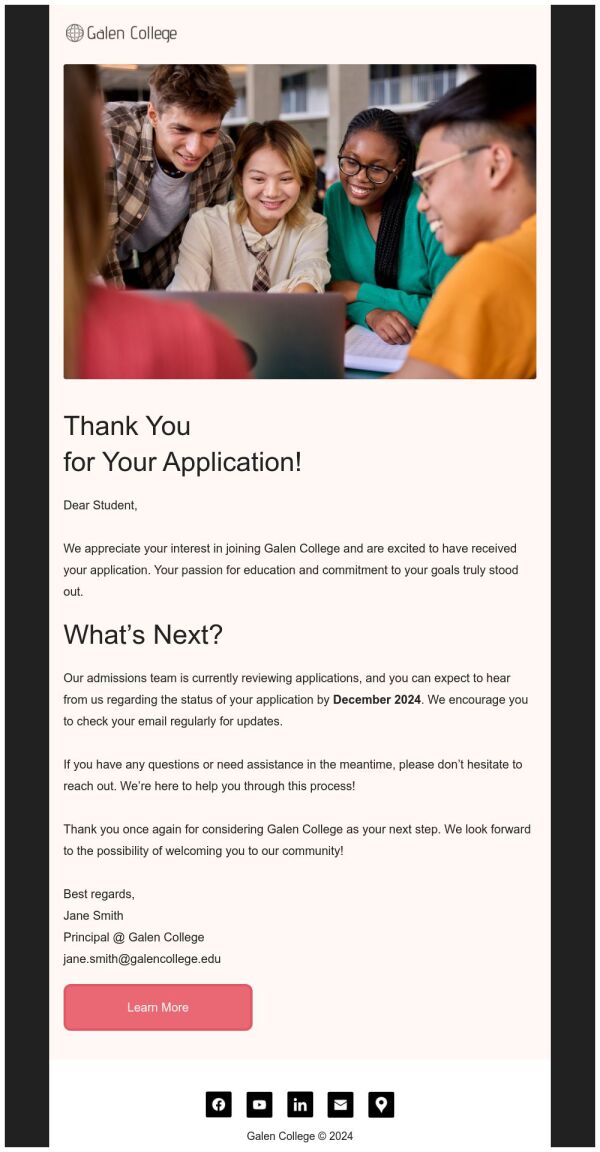600x1152 pixels.
Task: Visit the LinkedIn profile icon
Action: point(300,1104)
